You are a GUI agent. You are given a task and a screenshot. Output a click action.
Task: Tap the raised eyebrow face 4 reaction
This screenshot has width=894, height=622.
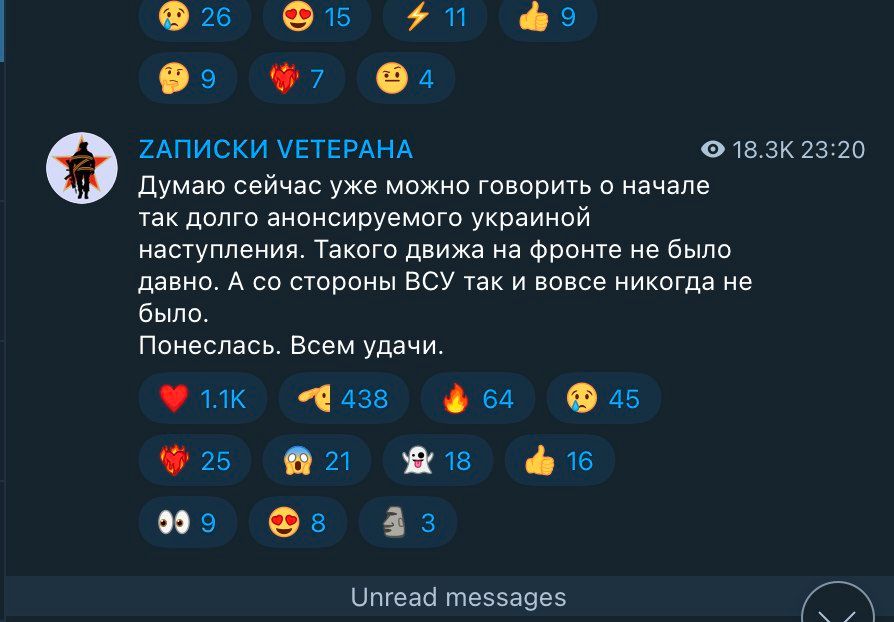click(406, 78)
